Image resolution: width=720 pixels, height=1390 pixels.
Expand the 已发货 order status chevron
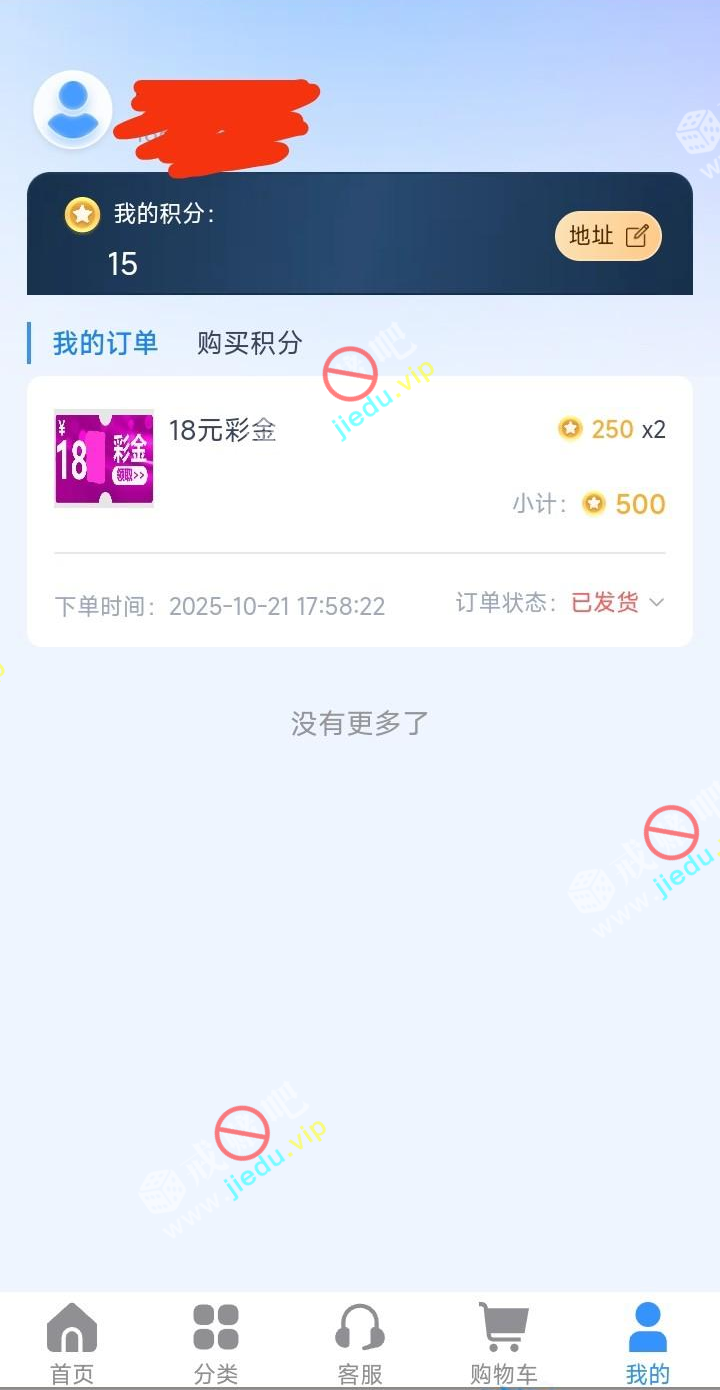point(657,602)
